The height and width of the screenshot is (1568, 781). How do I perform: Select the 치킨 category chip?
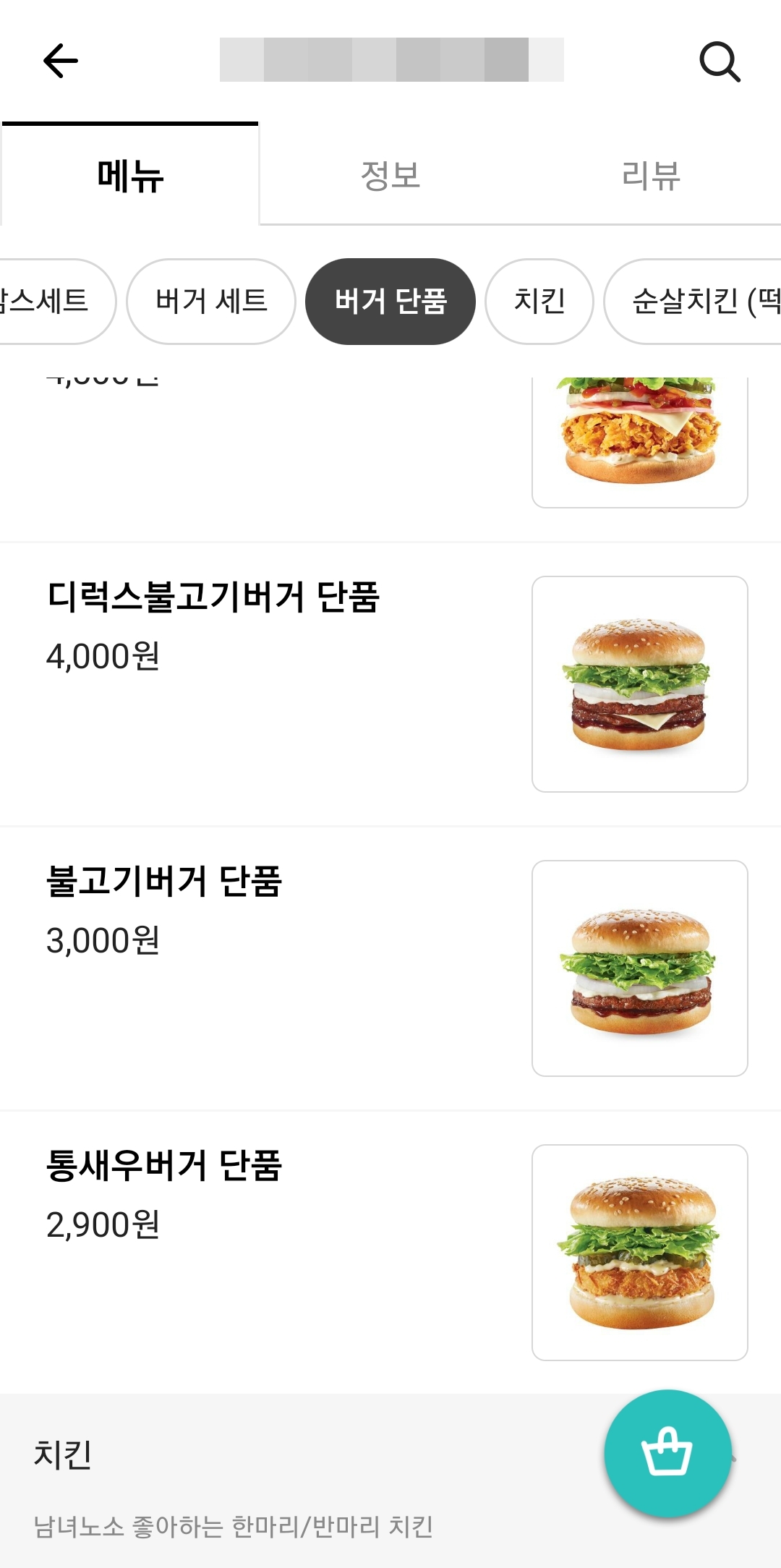(539, 301)
